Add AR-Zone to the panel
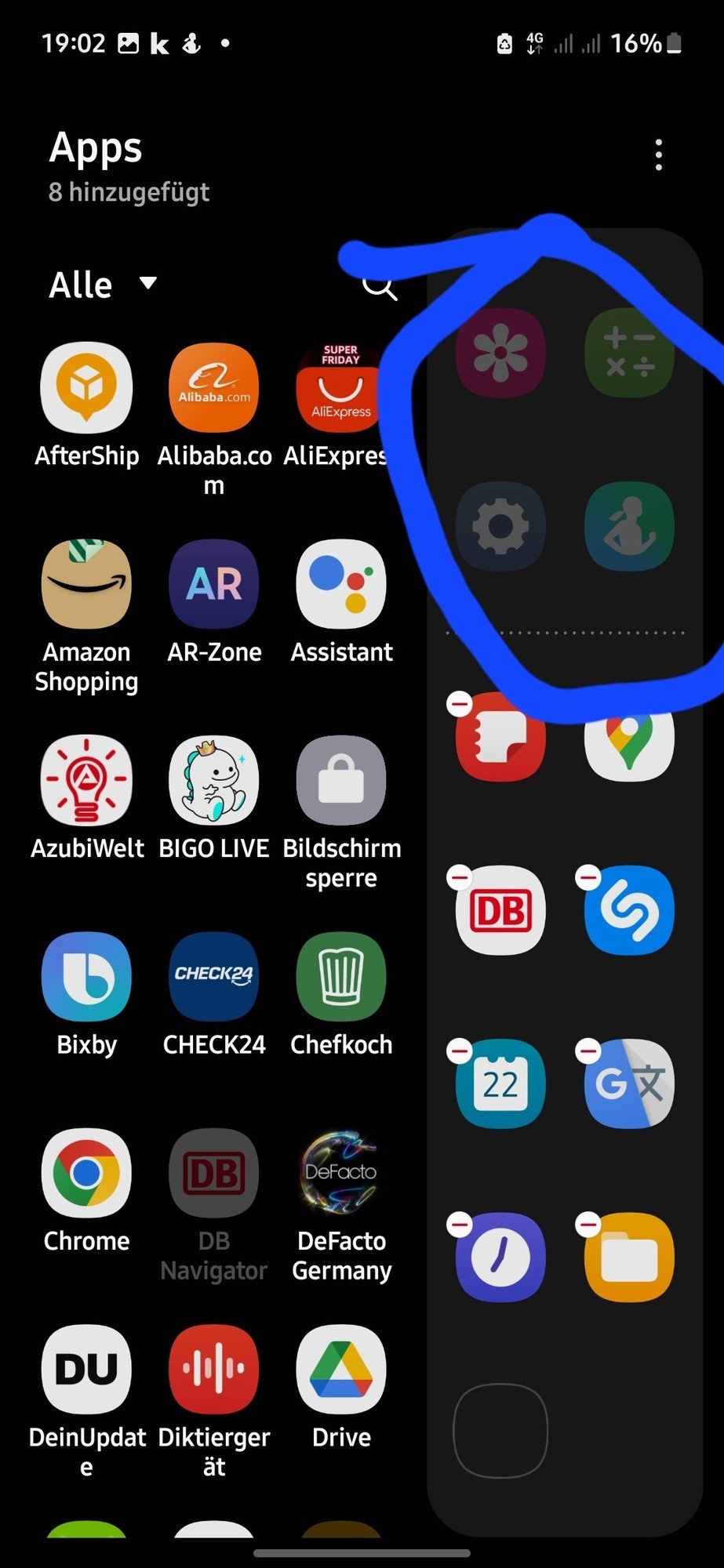 pos(213,584)
